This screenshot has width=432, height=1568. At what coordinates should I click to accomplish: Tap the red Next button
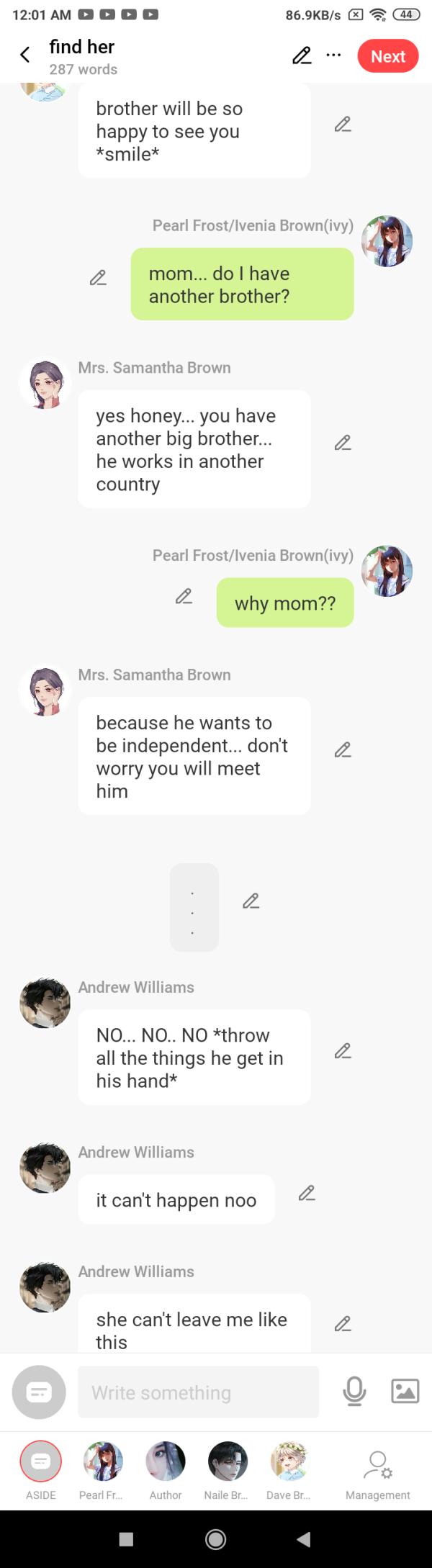tap(387, 56)
